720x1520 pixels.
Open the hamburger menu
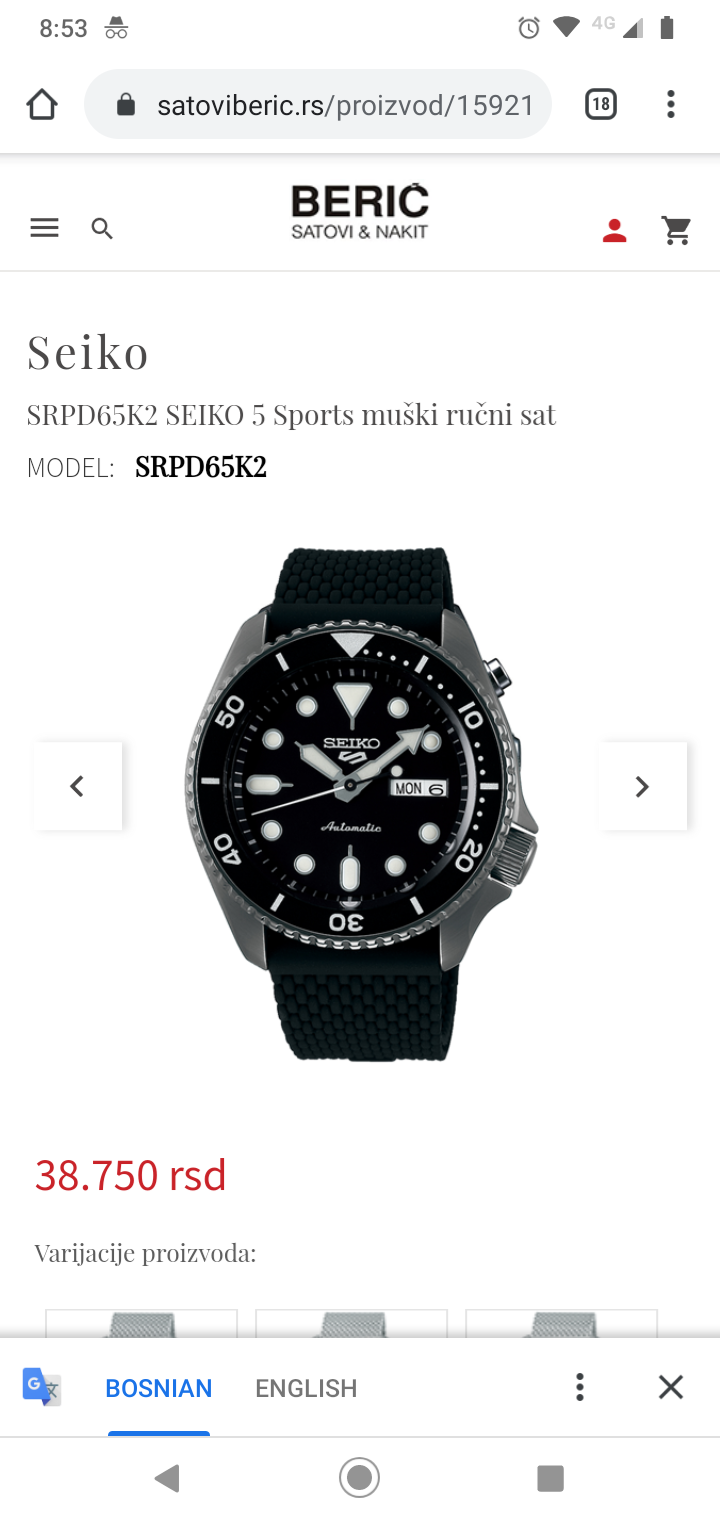pyautogui.click(x=44, y=229)
